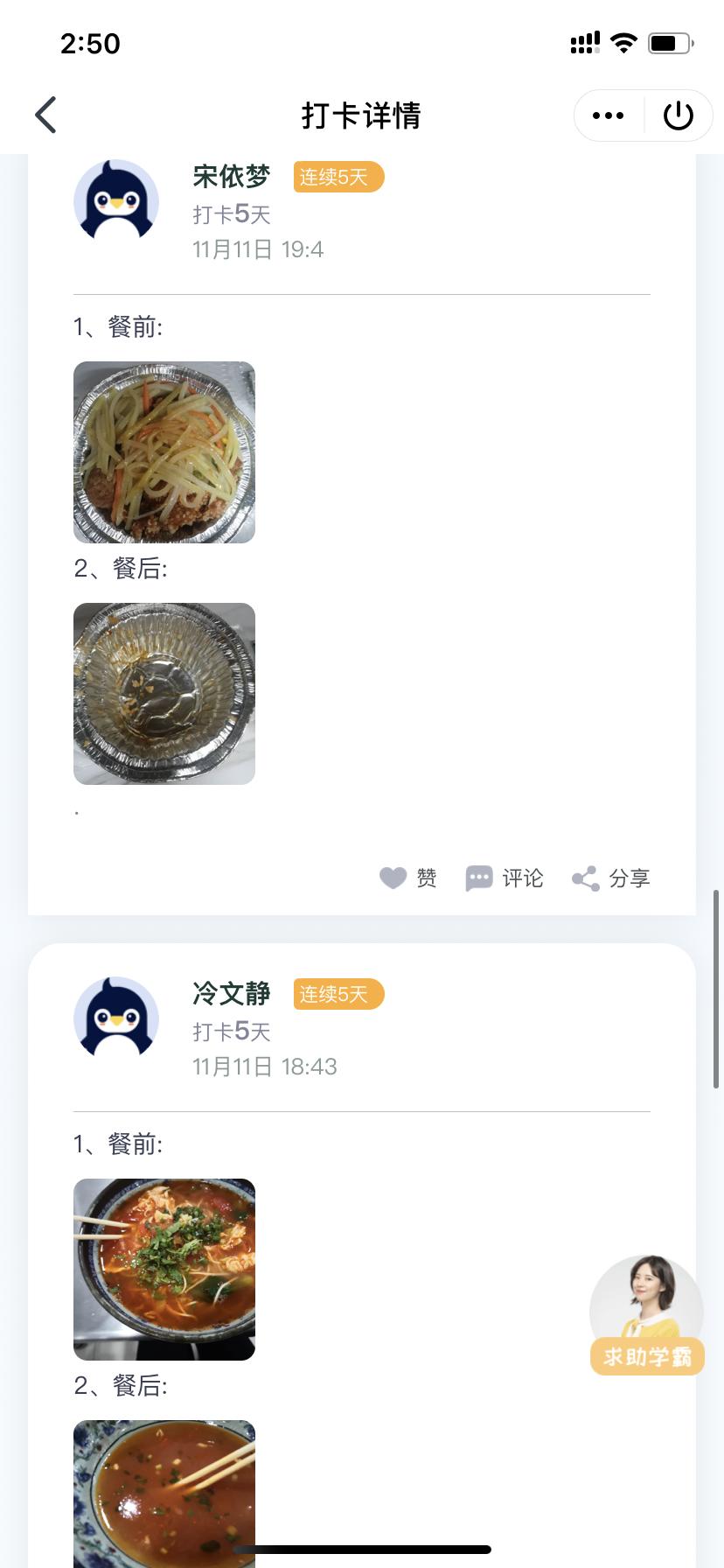Tap the 连续5天 badge beside 冷文静
Viewport: 724px width, 1568px height.
click(x=338, y=994)
